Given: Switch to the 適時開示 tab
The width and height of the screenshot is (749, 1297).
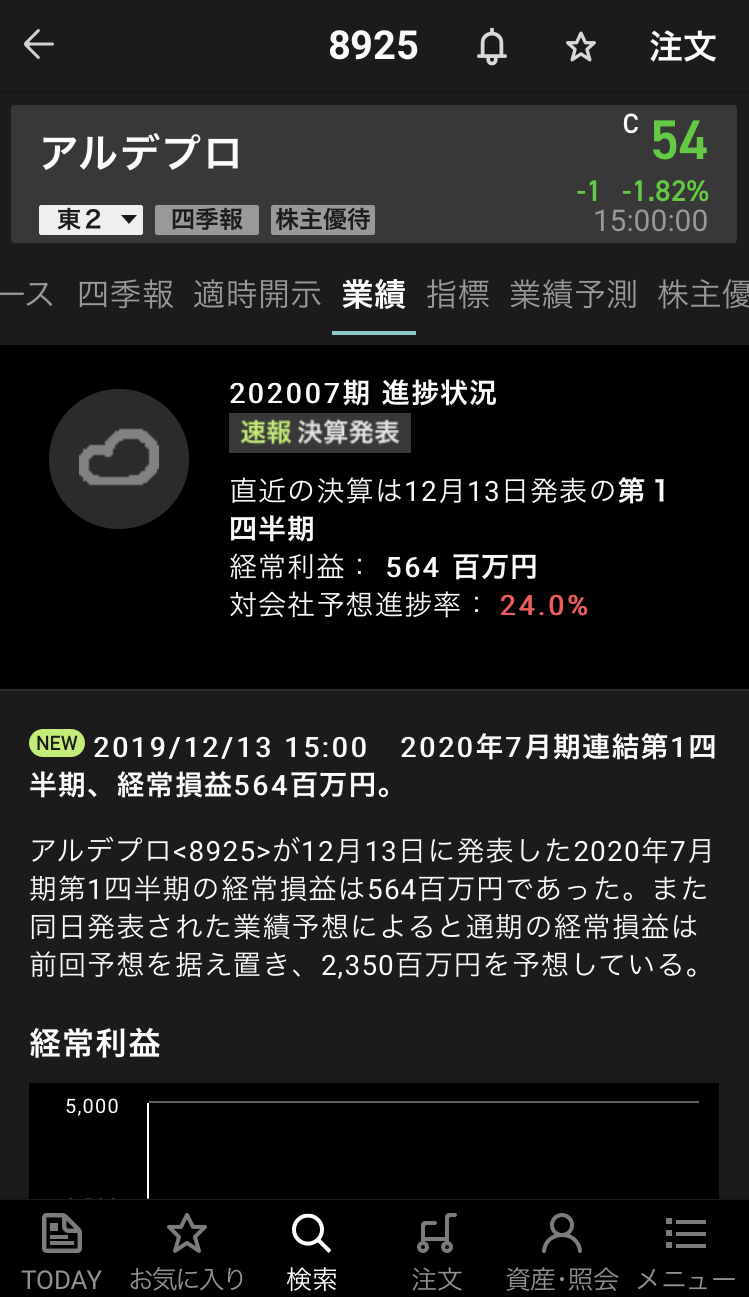Looking at the screenshot, I should 257,294.
